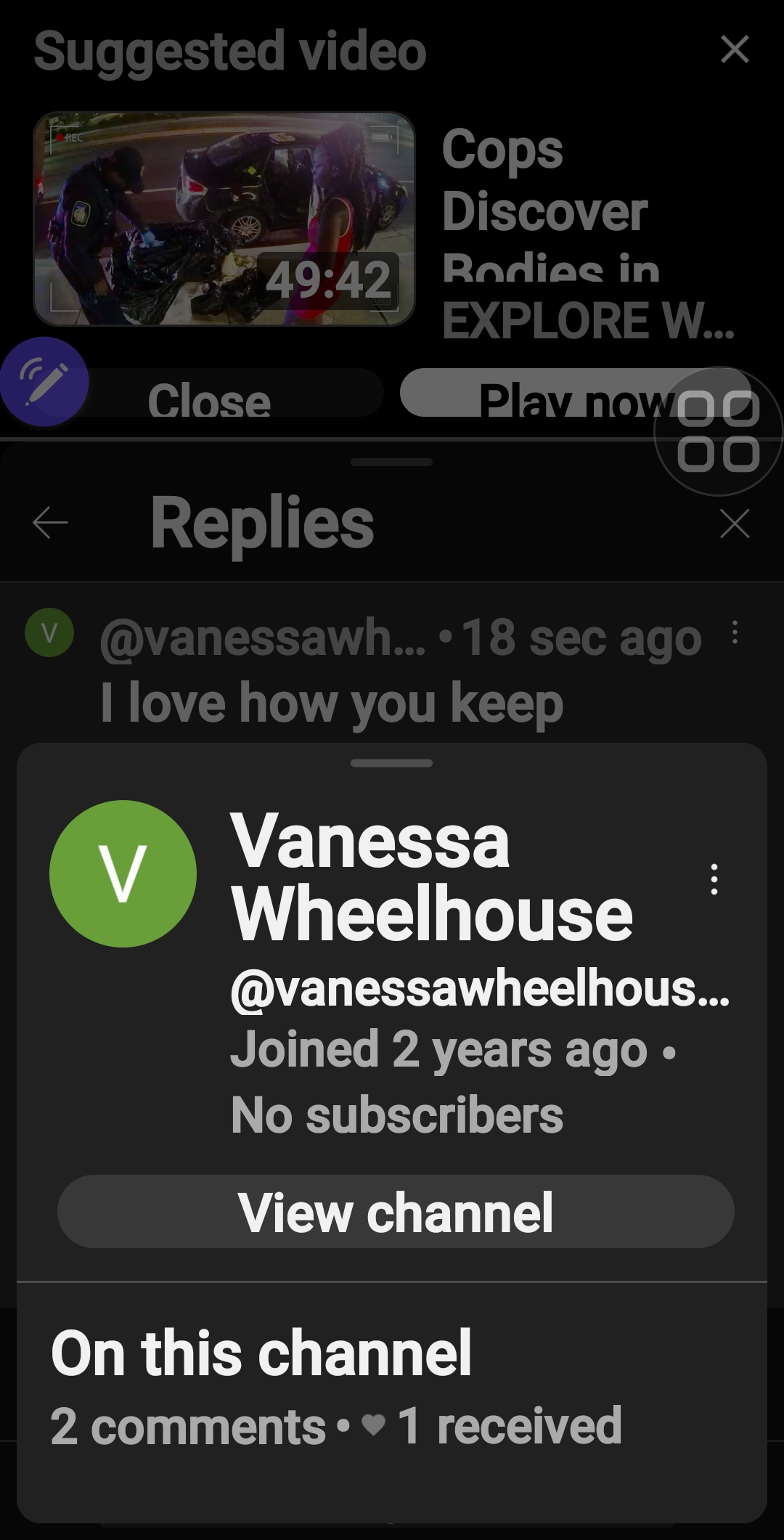Open options menu for the 18 sec ago comment
This screenshot has height=1540, width=784.
735,632
